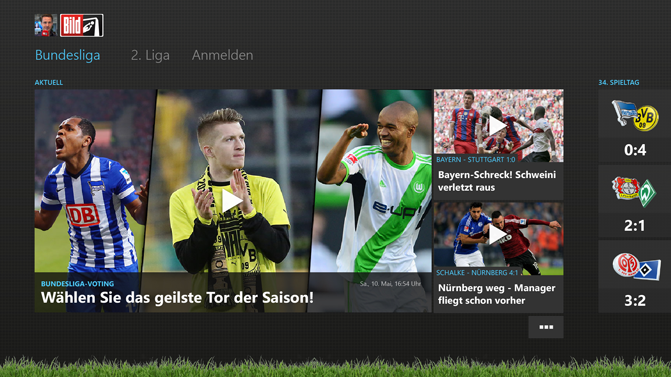Play the Bundesliga-Voting goal of the season video
671x377 pixels.
coord(233,201)
